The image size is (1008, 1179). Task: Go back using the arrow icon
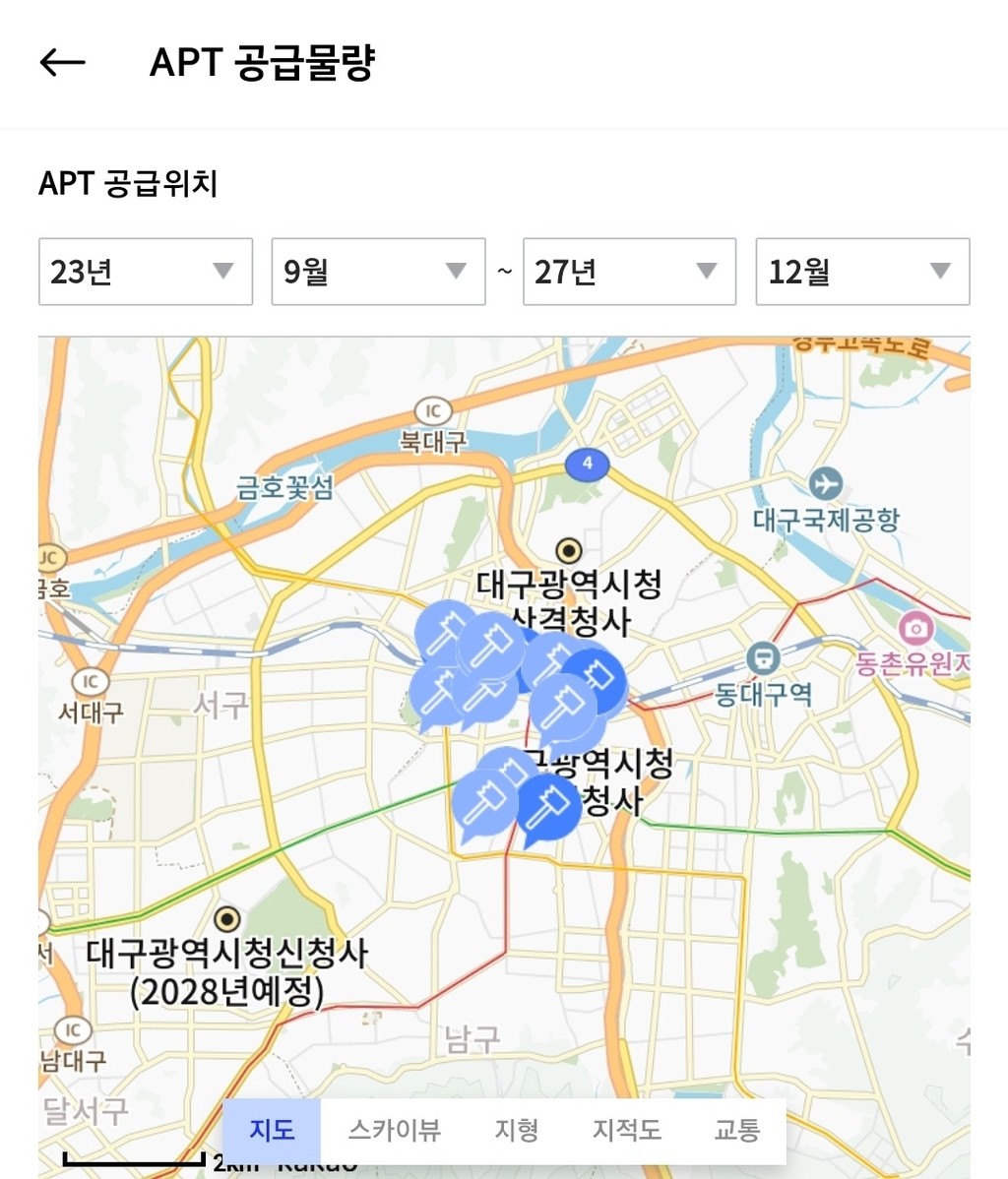coord(63,63)
